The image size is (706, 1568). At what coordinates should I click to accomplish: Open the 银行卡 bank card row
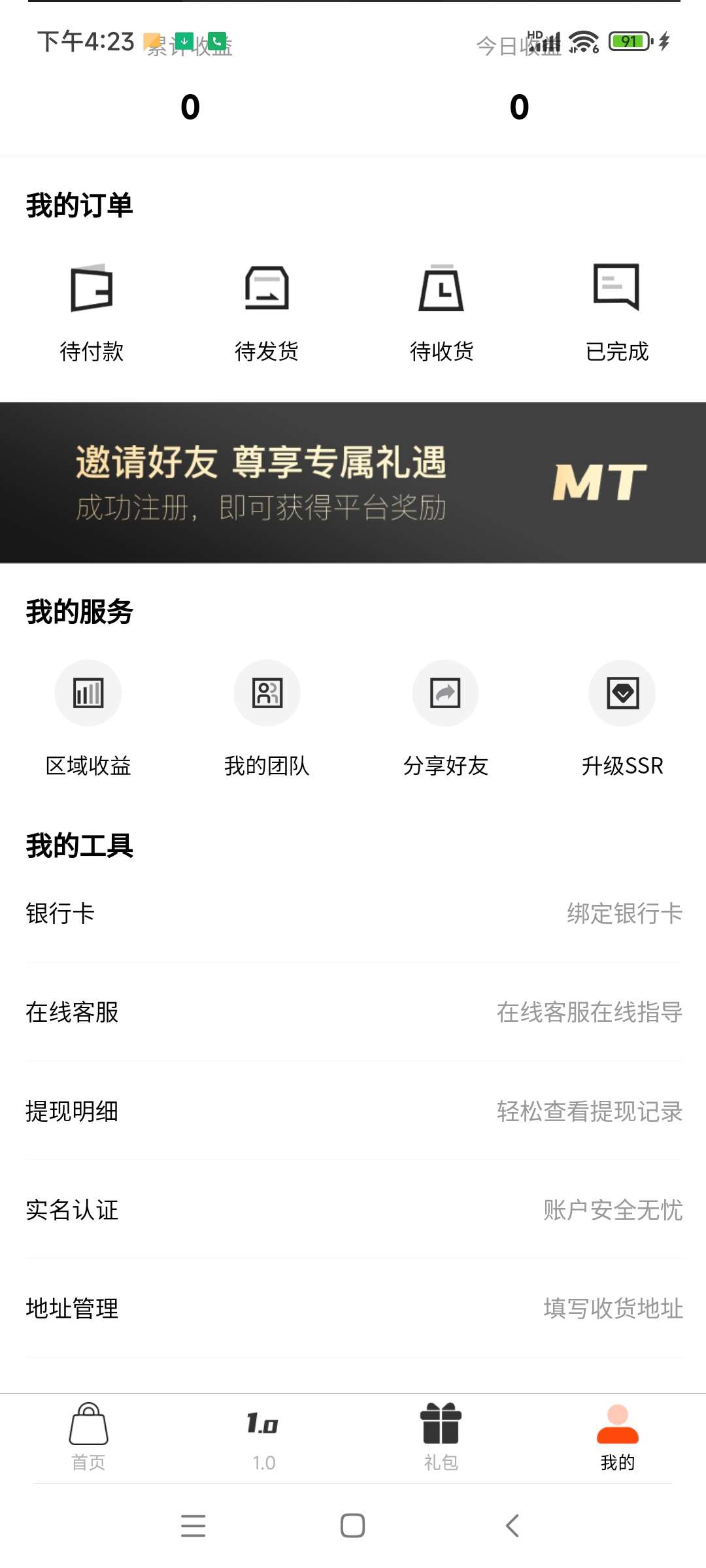353,913
